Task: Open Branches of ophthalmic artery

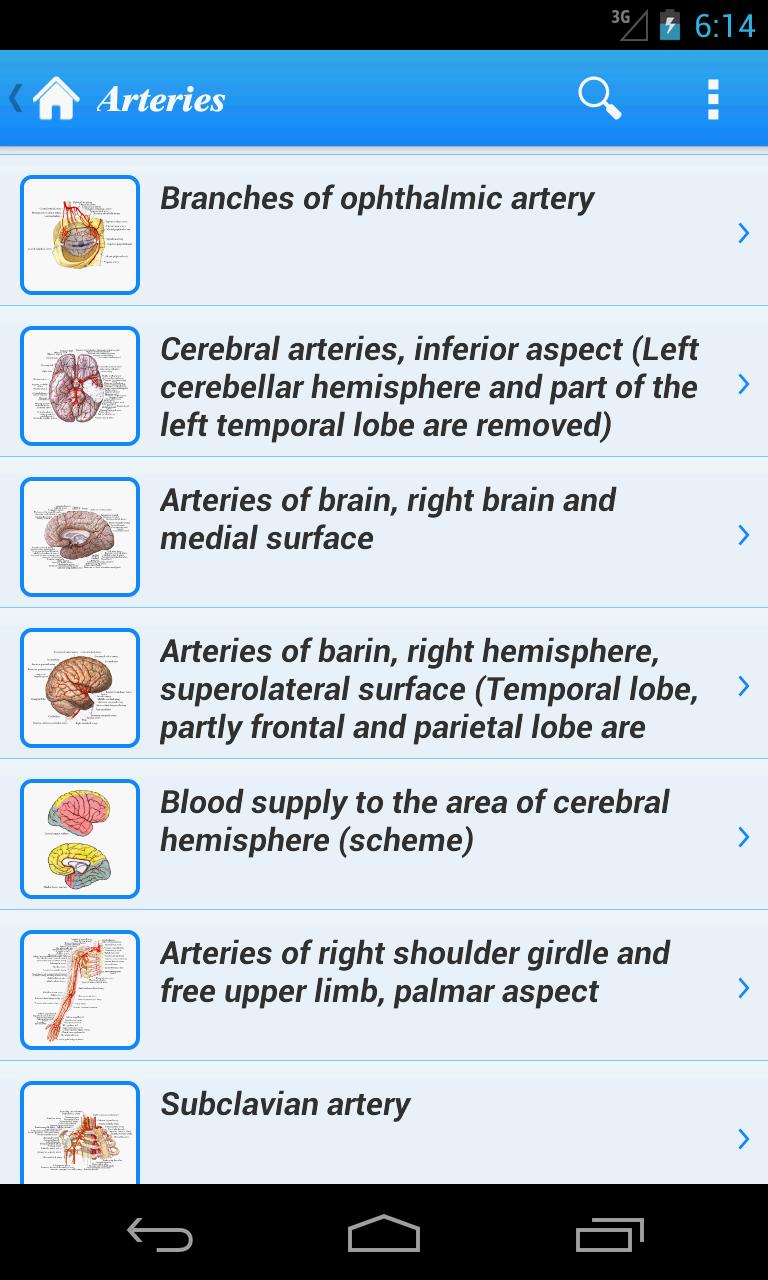Action: 384,234
